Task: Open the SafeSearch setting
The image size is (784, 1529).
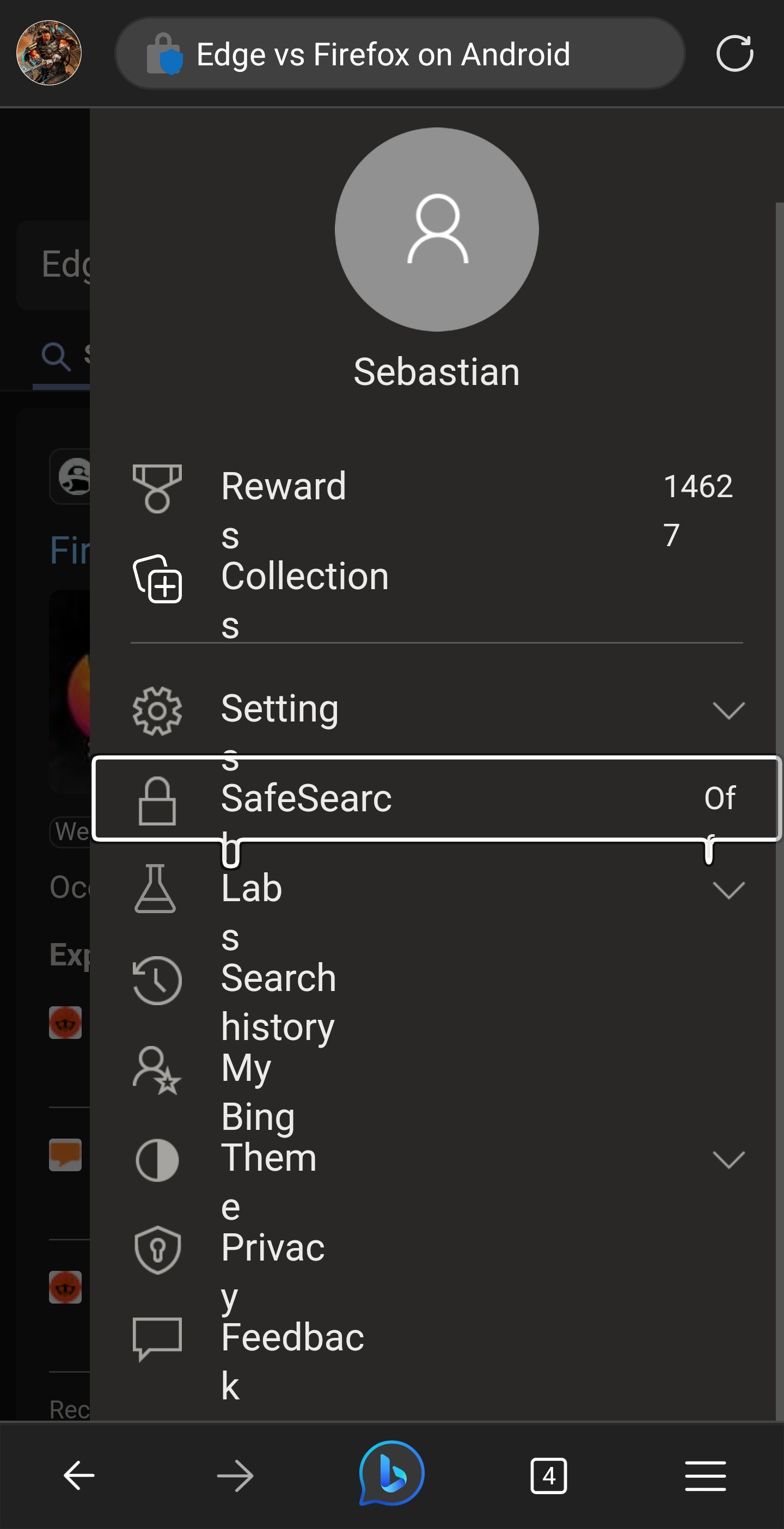Action: tap(436, 798)
